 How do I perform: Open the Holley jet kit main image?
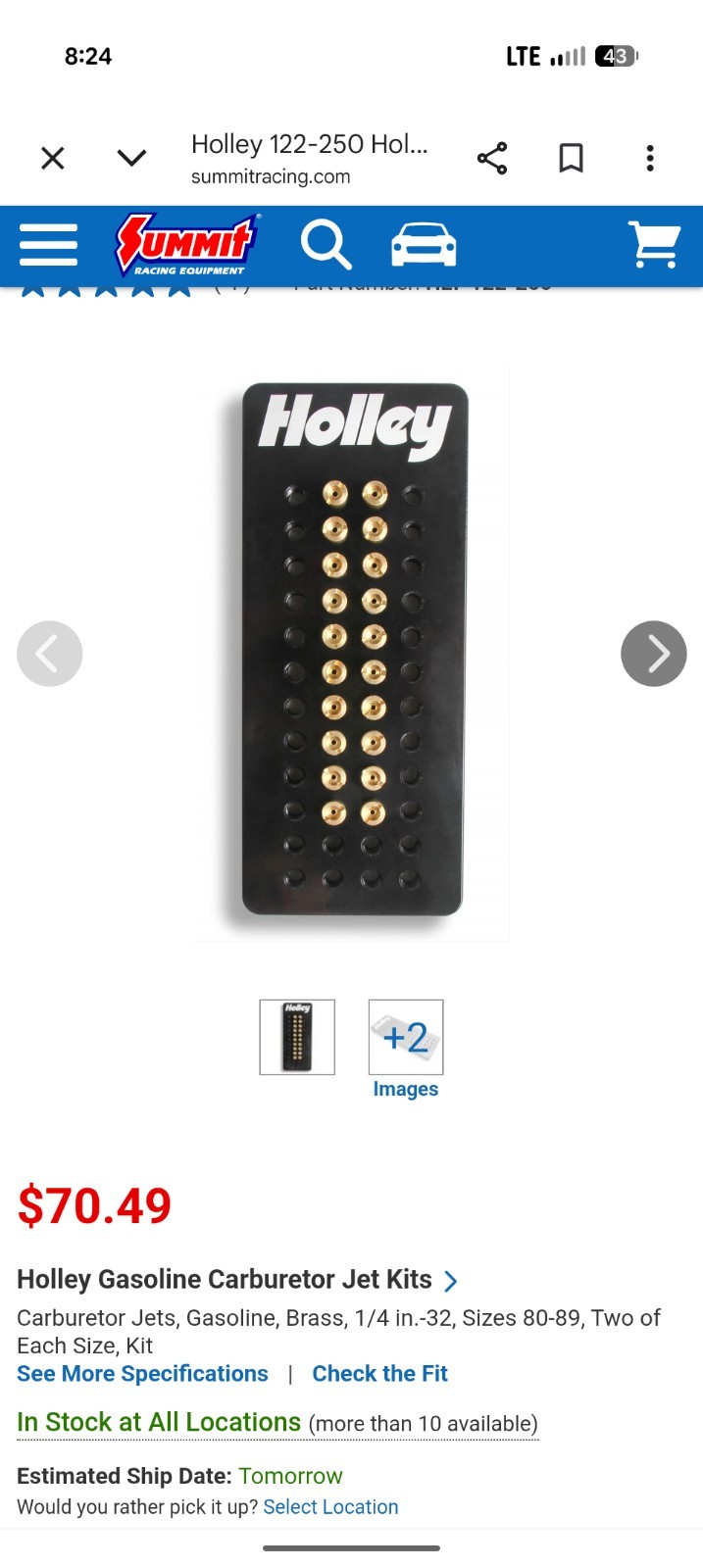click(353, 652)
